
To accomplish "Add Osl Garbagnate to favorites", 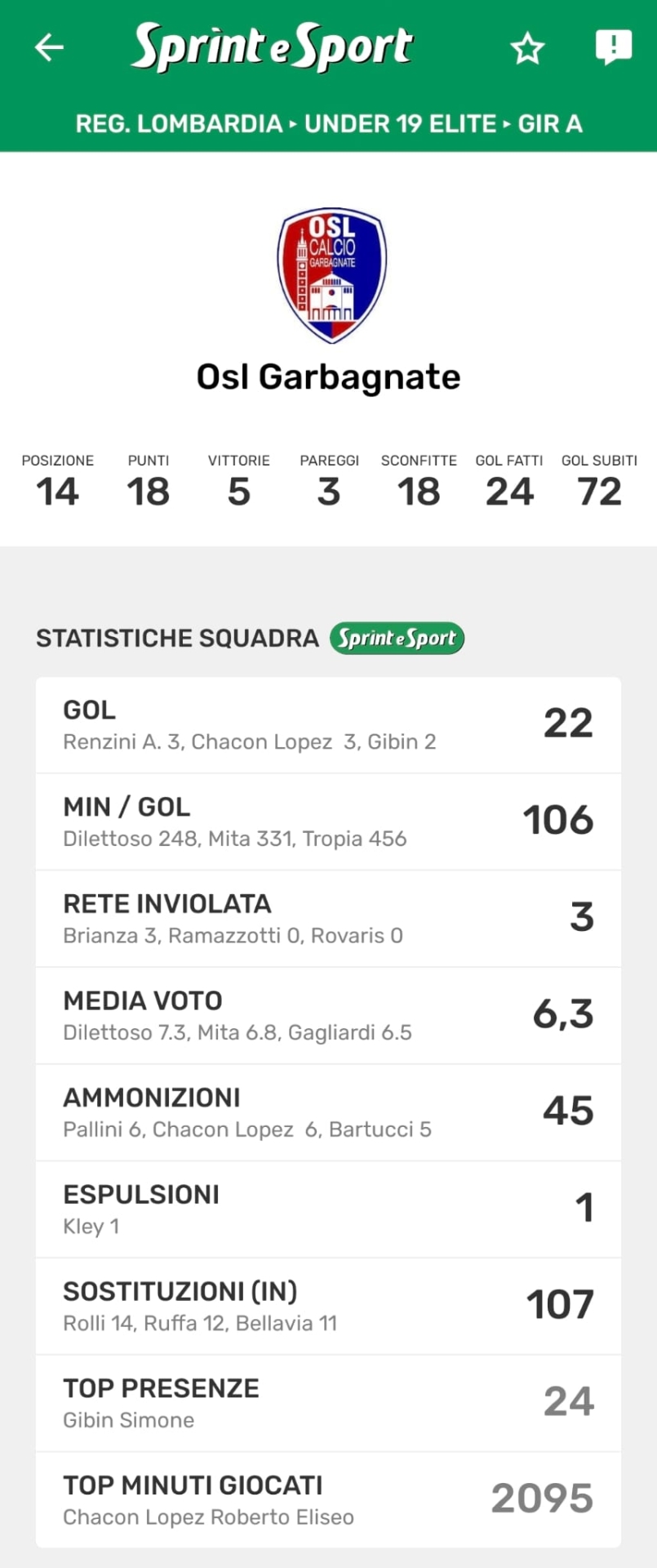I will [x=527, y=49].
